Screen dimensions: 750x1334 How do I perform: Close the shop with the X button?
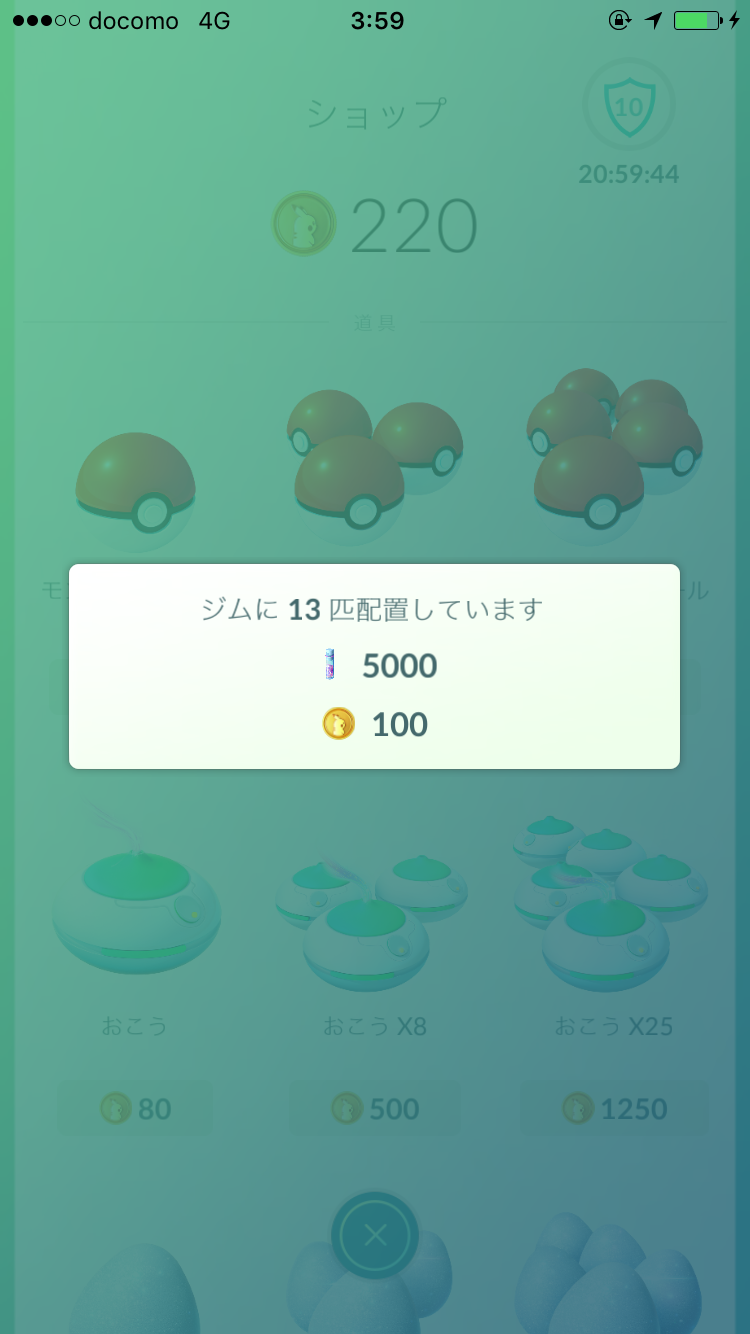[x=374, y=1234]
